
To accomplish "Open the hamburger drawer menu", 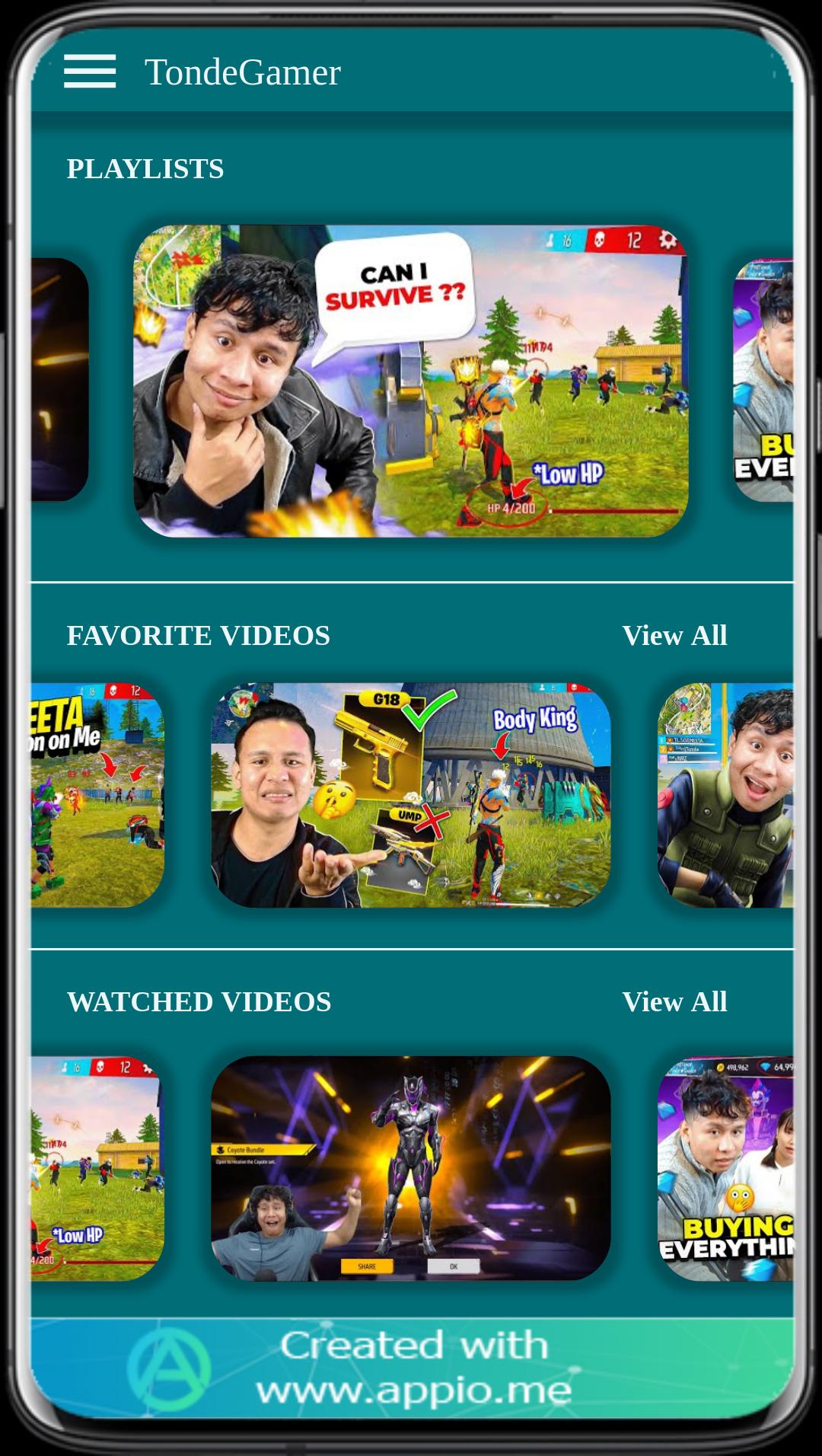I will [90, 72].
